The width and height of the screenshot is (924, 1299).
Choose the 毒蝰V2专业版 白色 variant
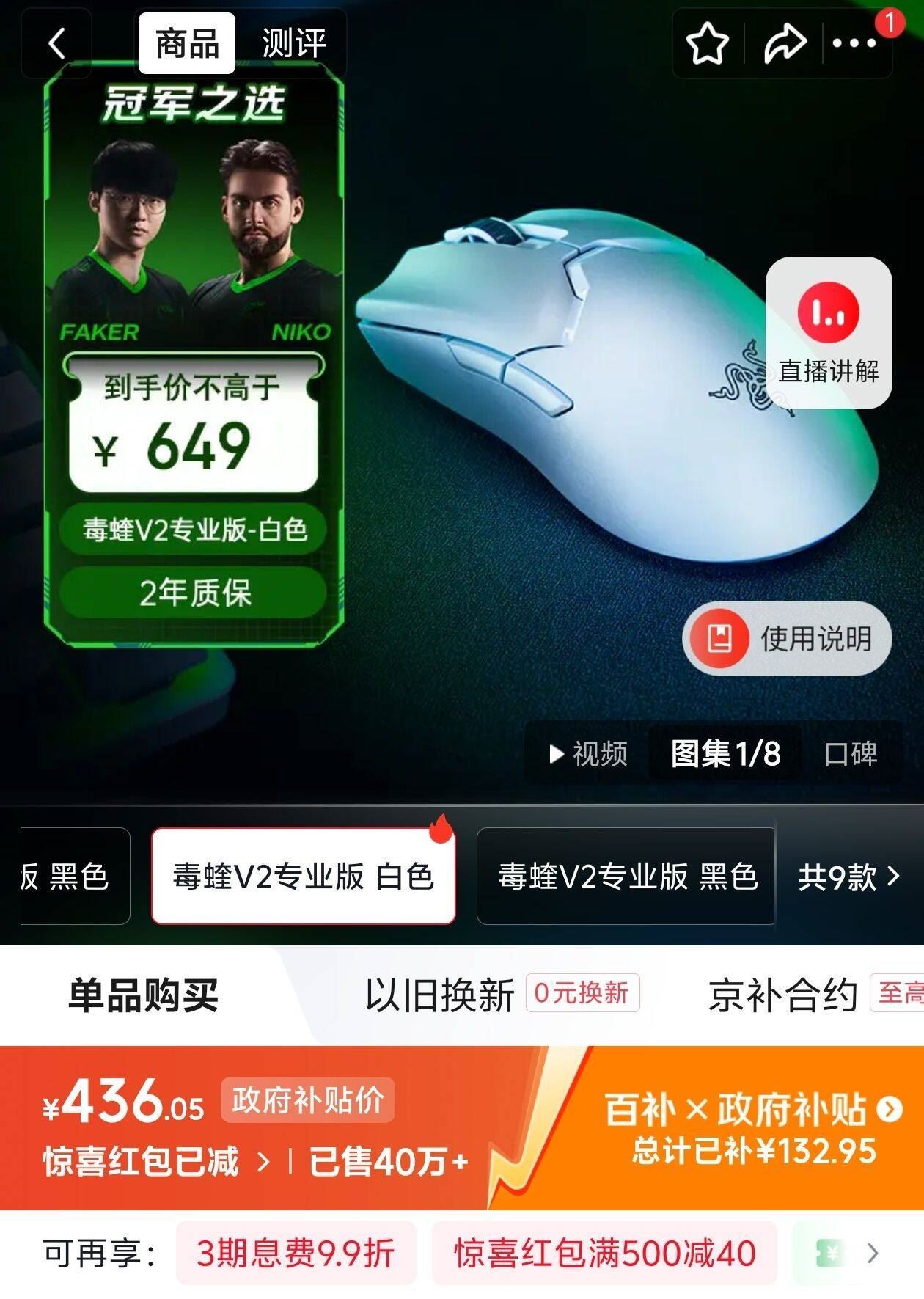303,876
